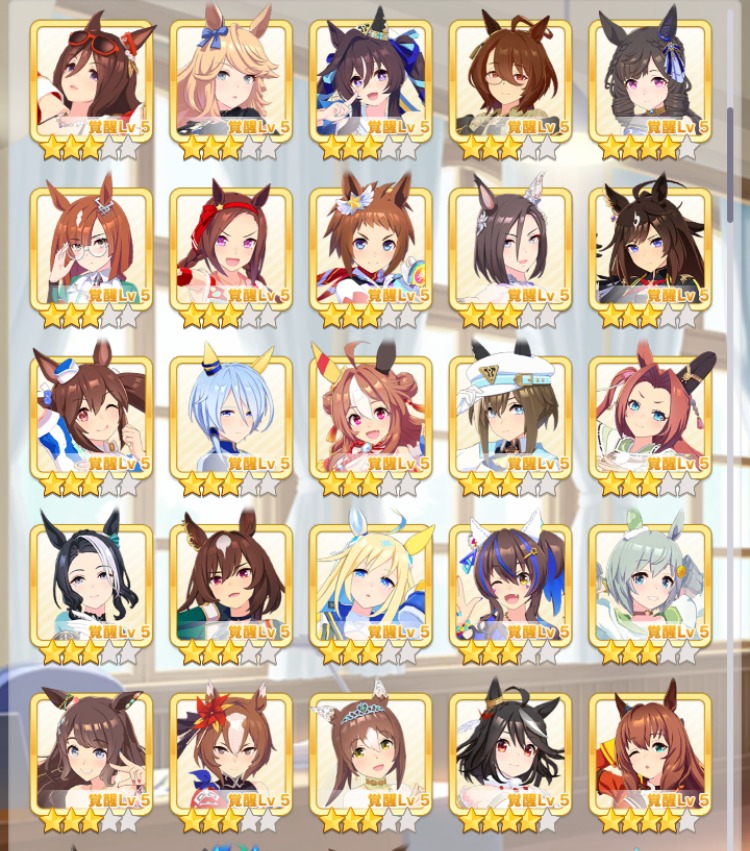Pick the black-haired character with red eyes
750x851 pixels.
click(510, 752)
